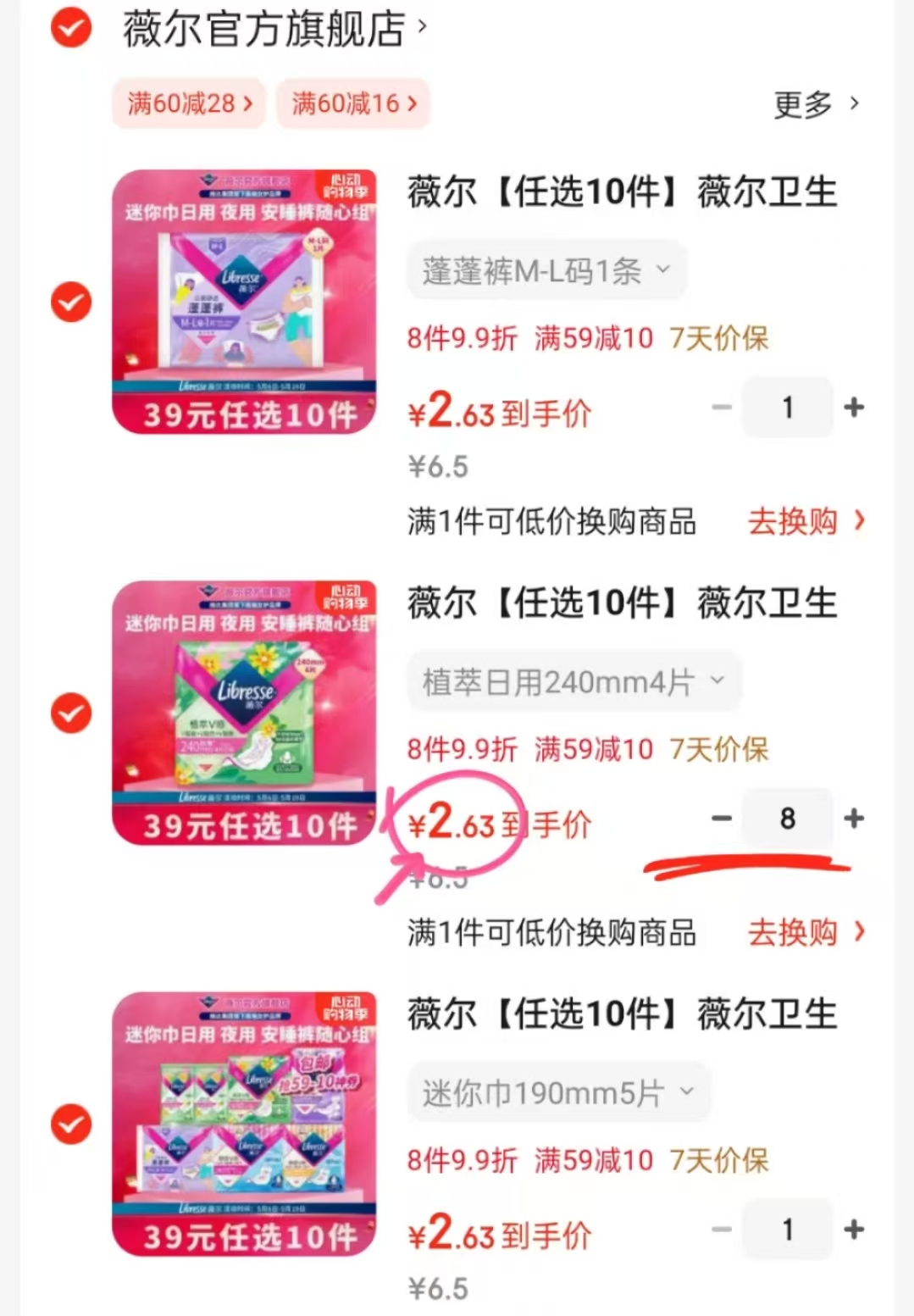
Task: Tap 去换购 under 蓬蓬裤M-L码1条
Action: click(x=806, y=521)
